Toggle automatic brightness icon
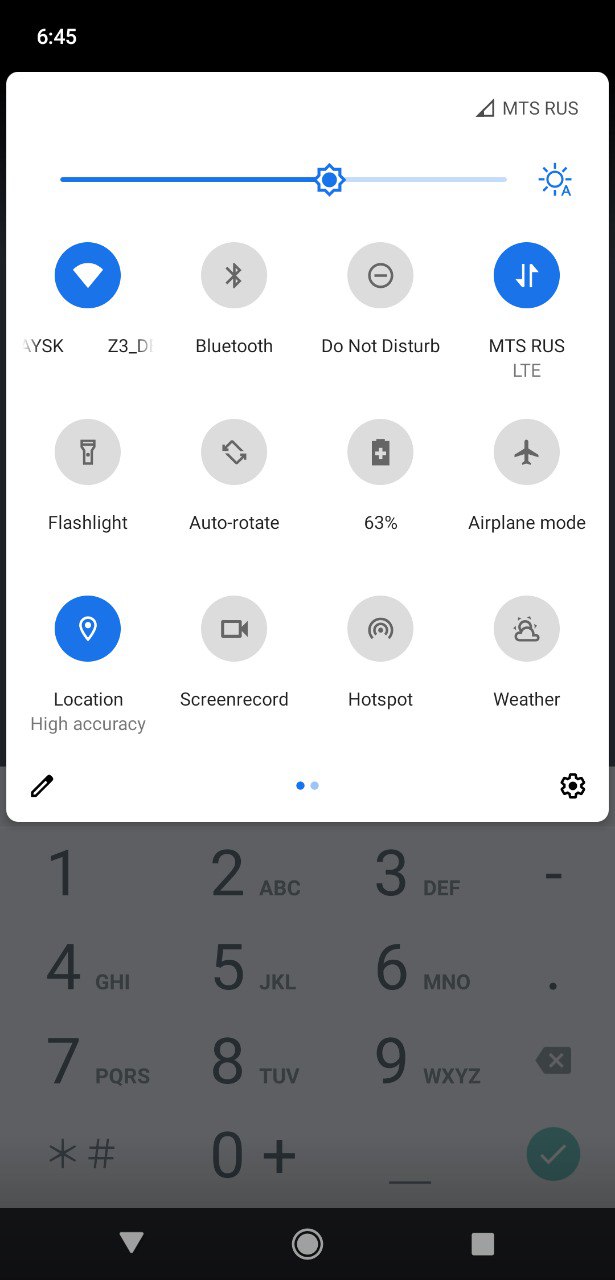This screenshot has height=1280, width=615. coord(555,180)
